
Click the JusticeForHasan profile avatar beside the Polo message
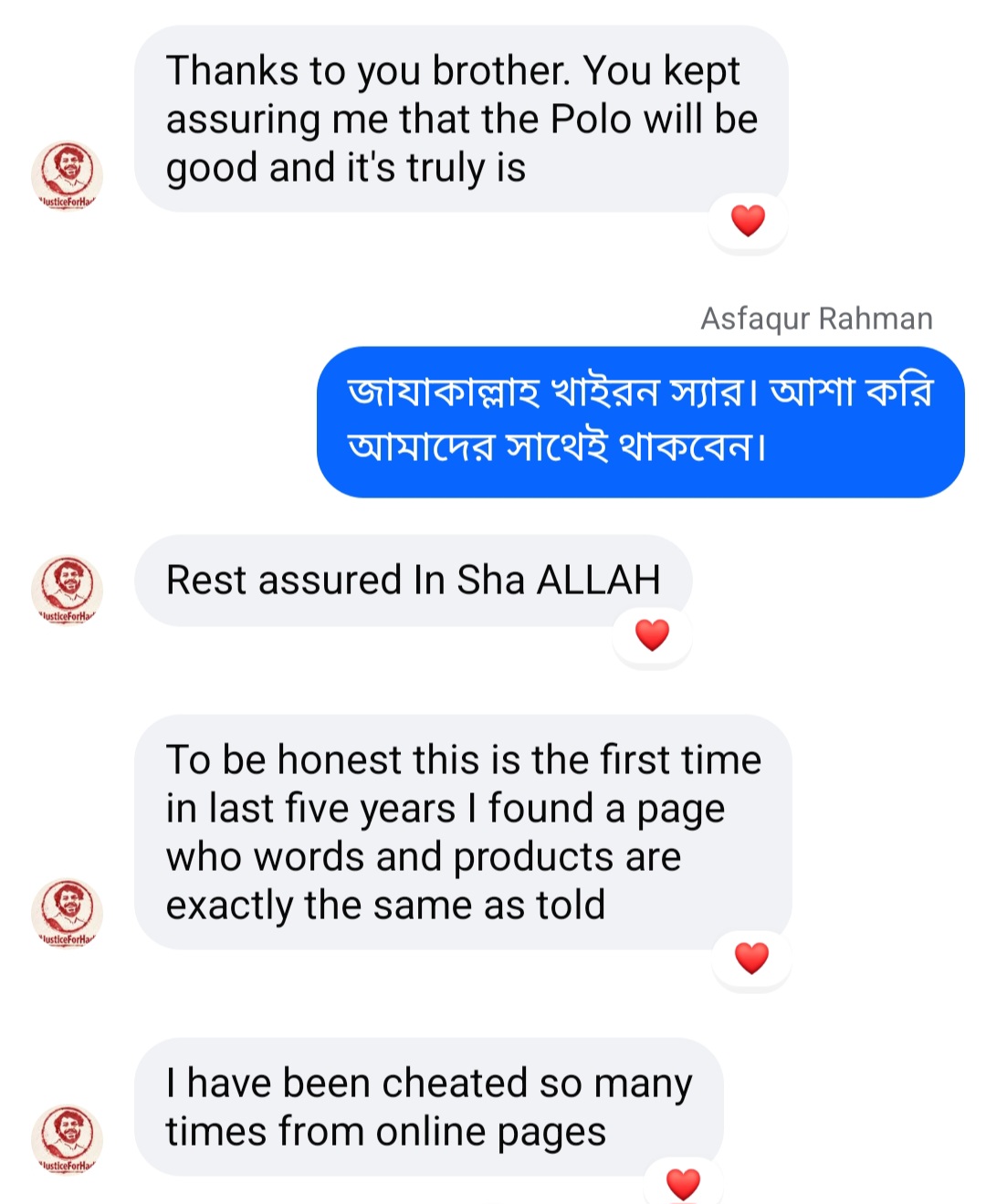pyautogui.click(x=67, y=173)
